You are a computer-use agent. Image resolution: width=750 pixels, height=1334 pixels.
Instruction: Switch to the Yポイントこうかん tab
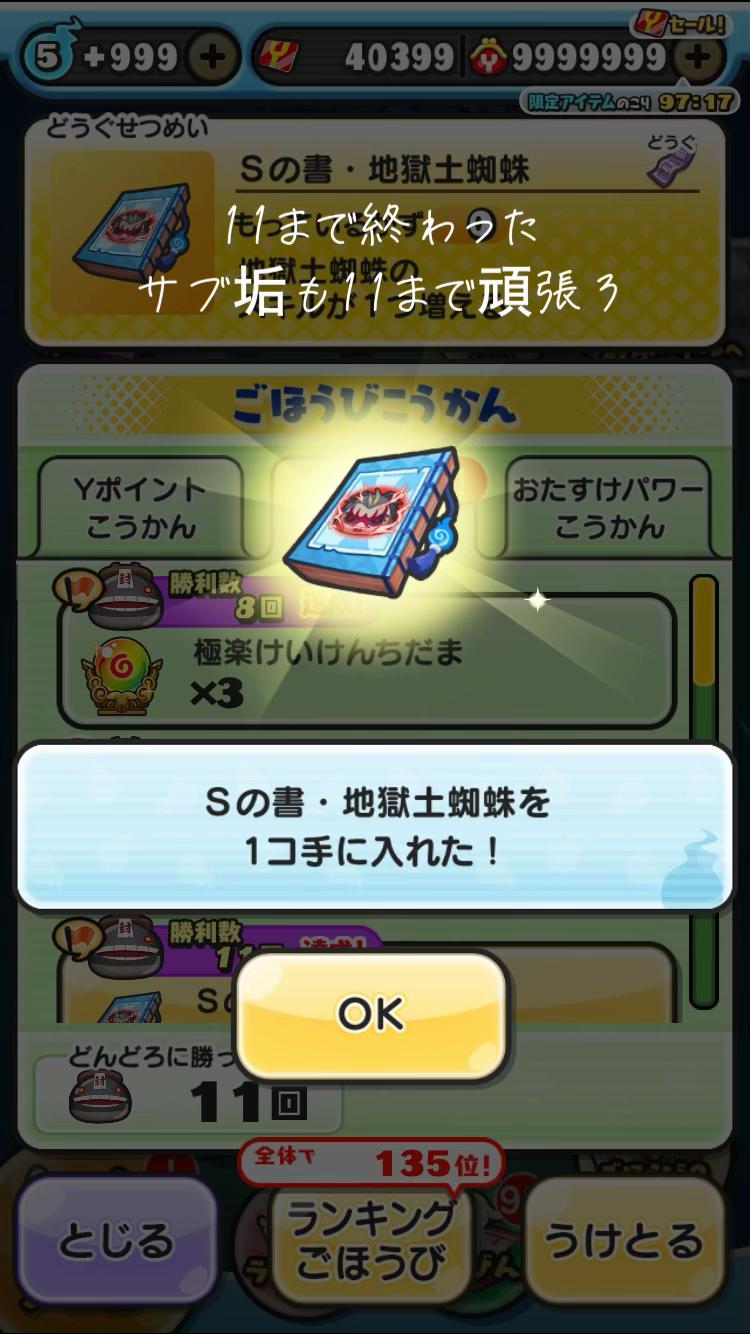(x=140, y=508)
